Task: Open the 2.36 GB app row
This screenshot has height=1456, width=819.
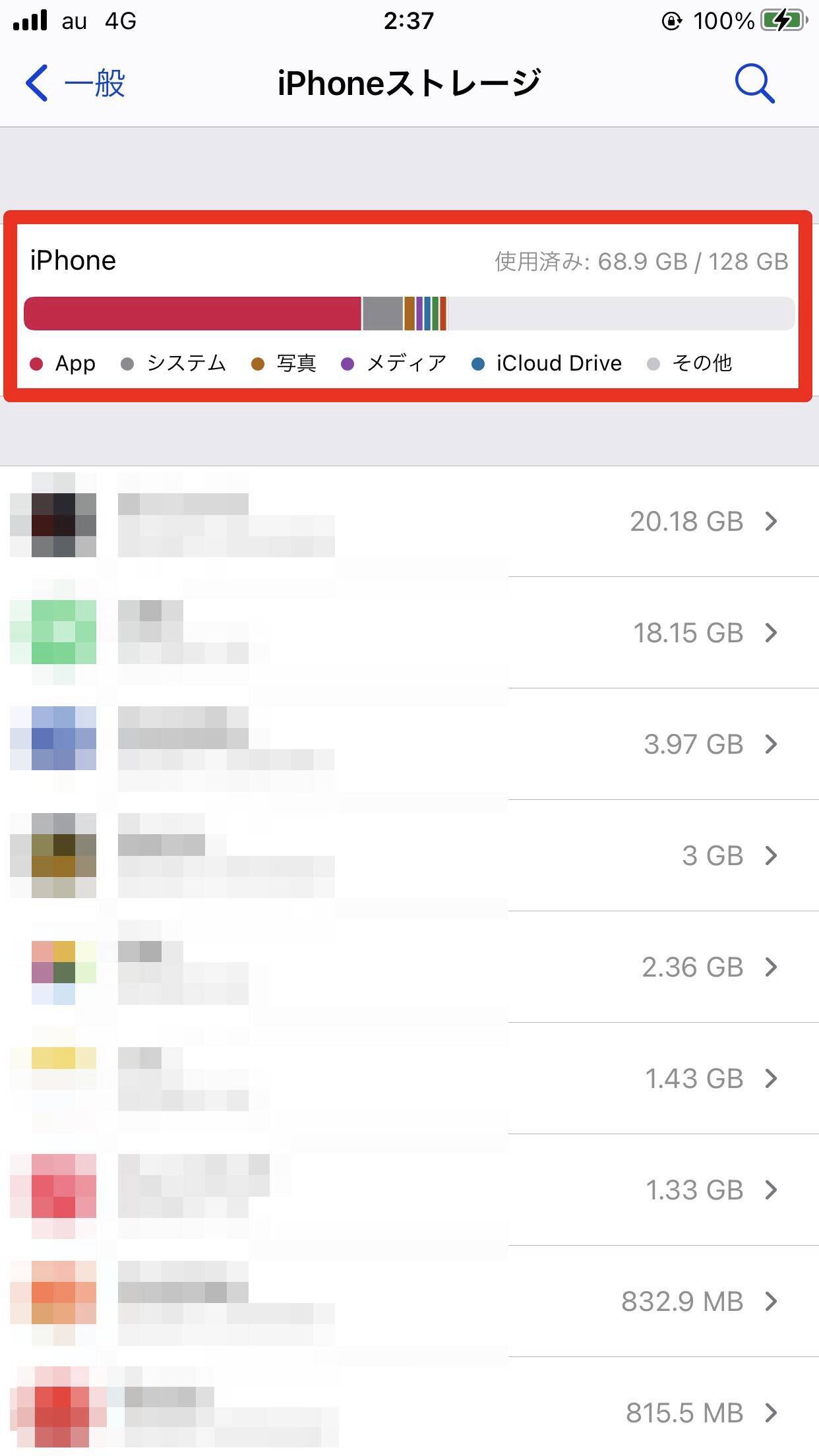Action: 409,967
